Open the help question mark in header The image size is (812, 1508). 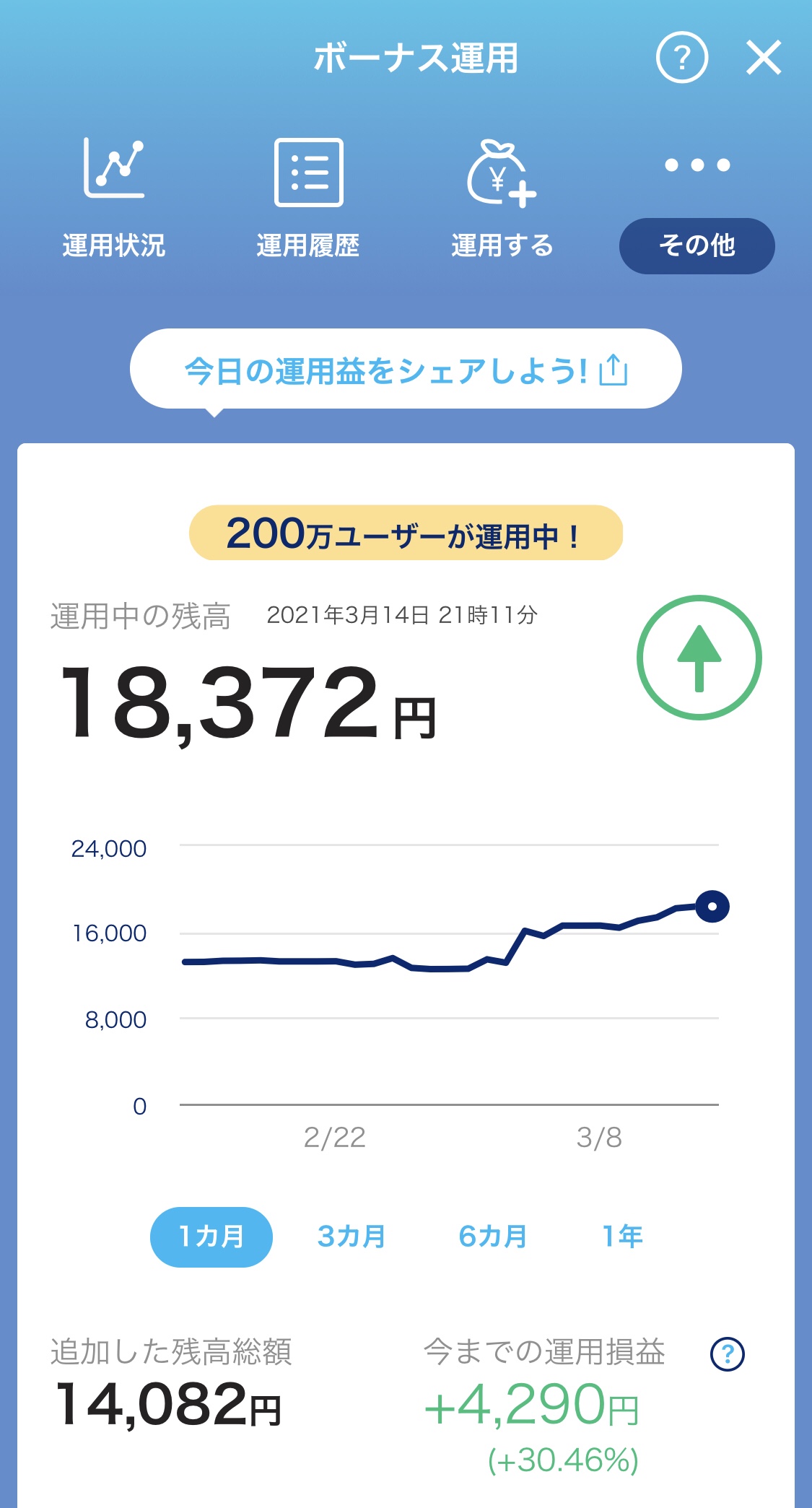click(x=681, y=58)
